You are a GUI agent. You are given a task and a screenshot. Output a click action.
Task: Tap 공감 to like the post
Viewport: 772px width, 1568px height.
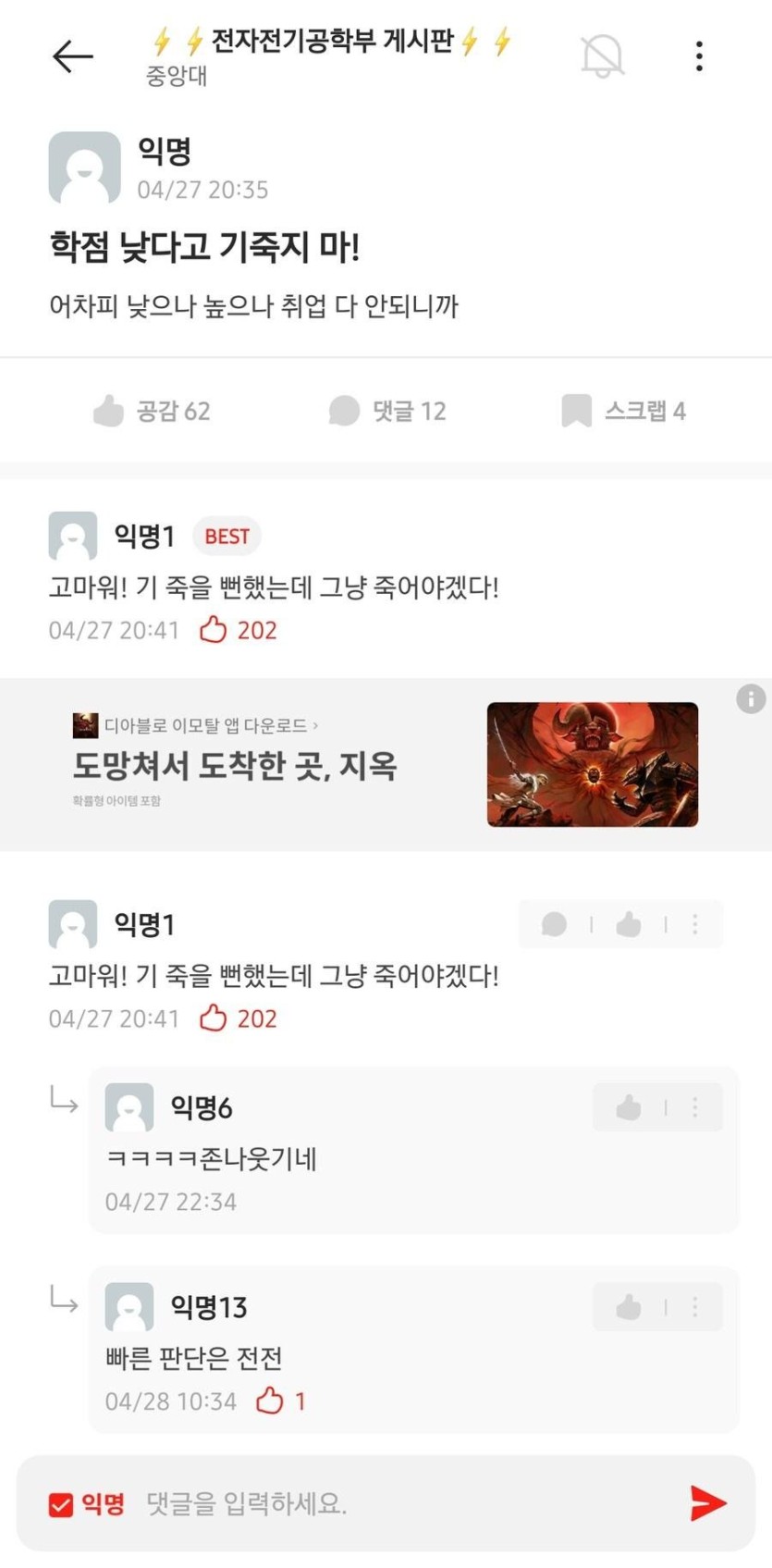(153, 411)
